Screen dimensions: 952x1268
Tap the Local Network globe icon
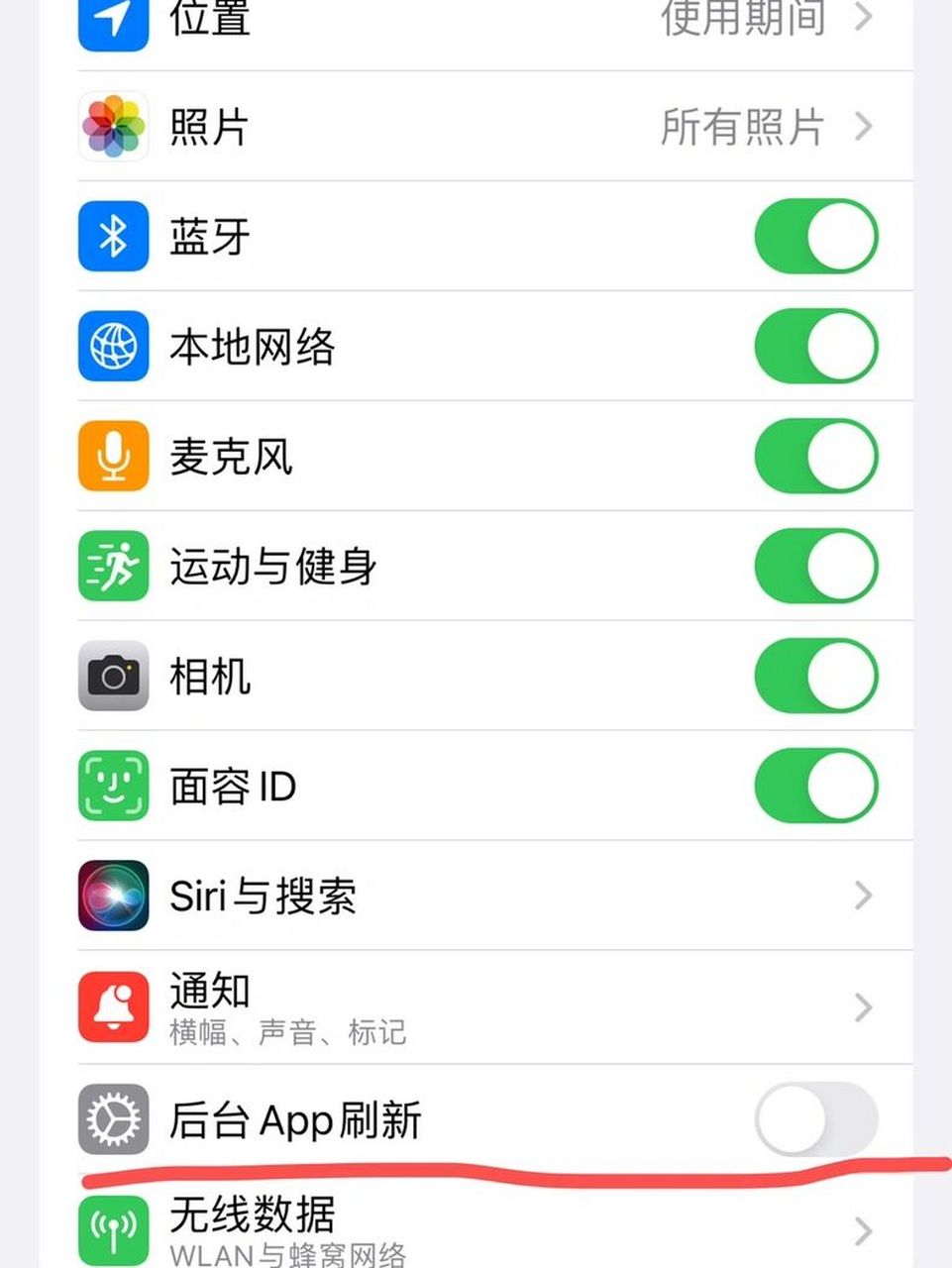112,348
